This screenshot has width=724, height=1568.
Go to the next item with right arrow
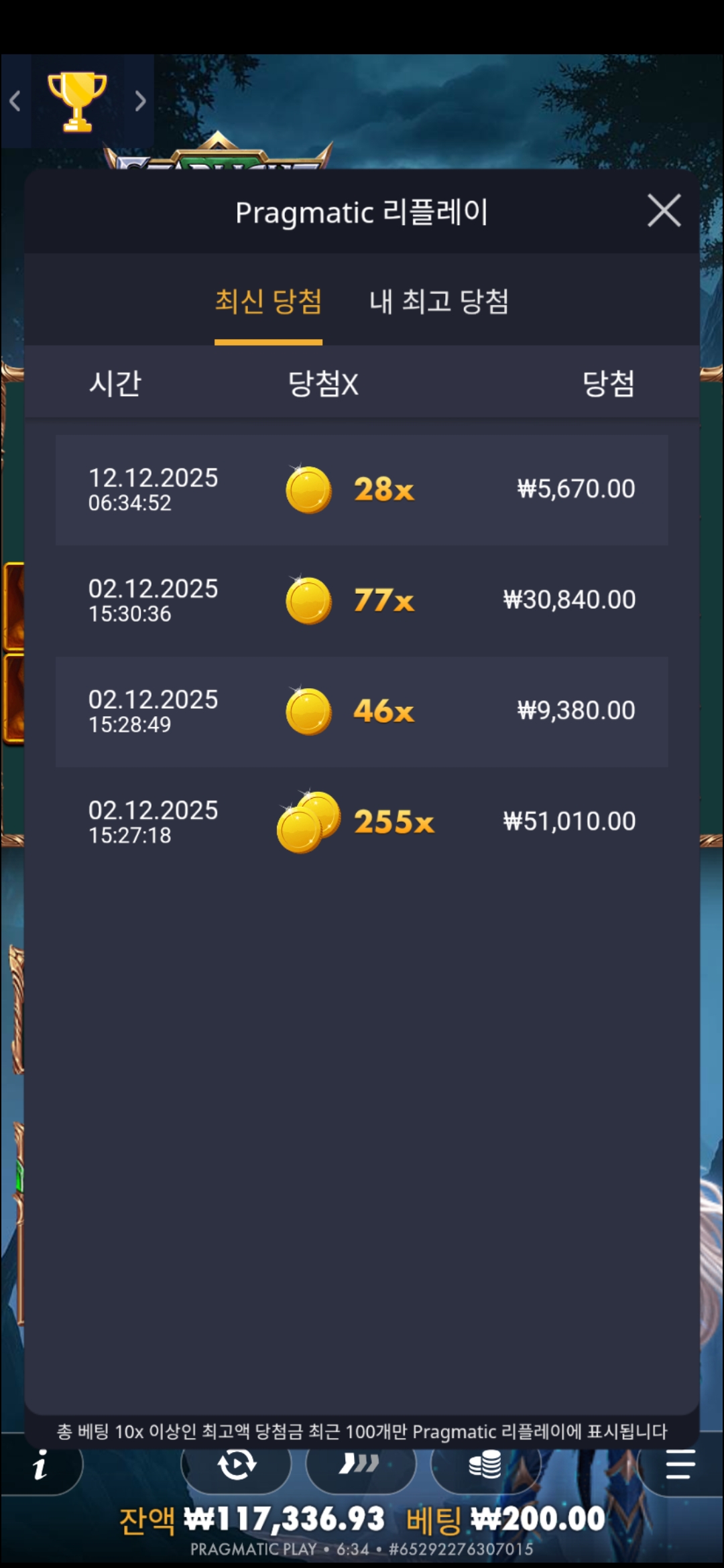point(140,101)
